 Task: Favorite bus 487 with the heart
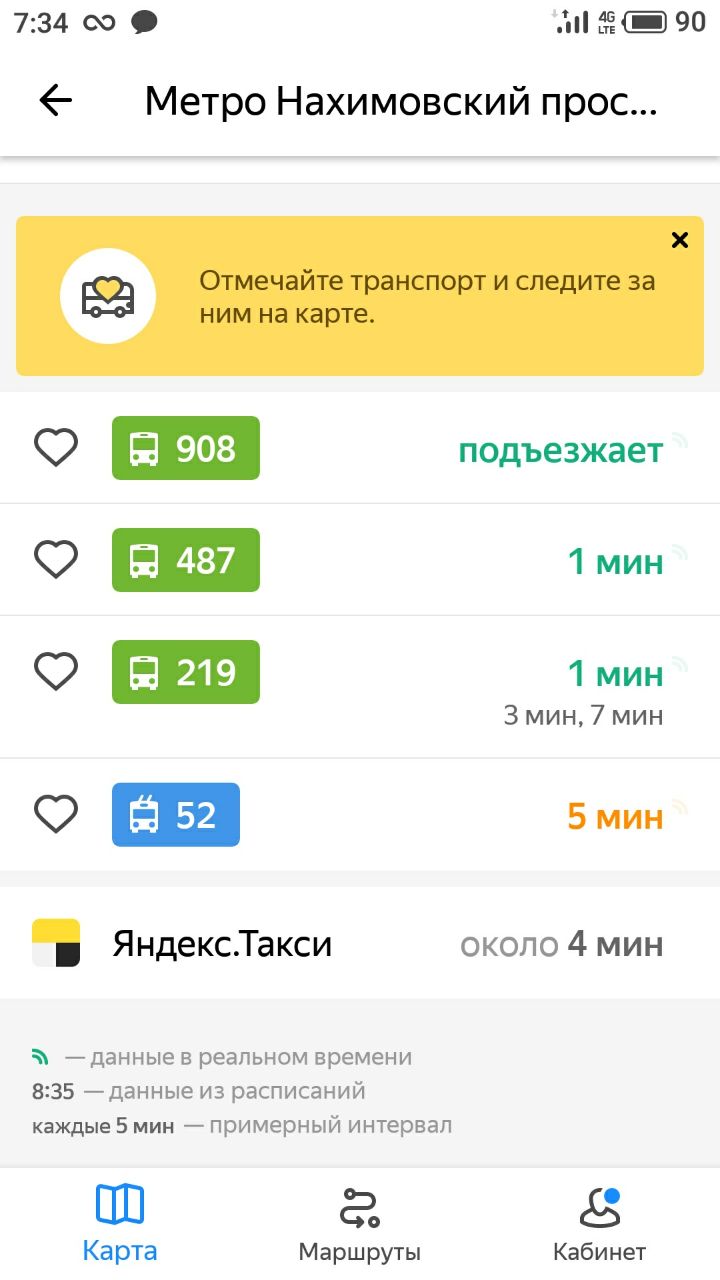click(56, 560)
